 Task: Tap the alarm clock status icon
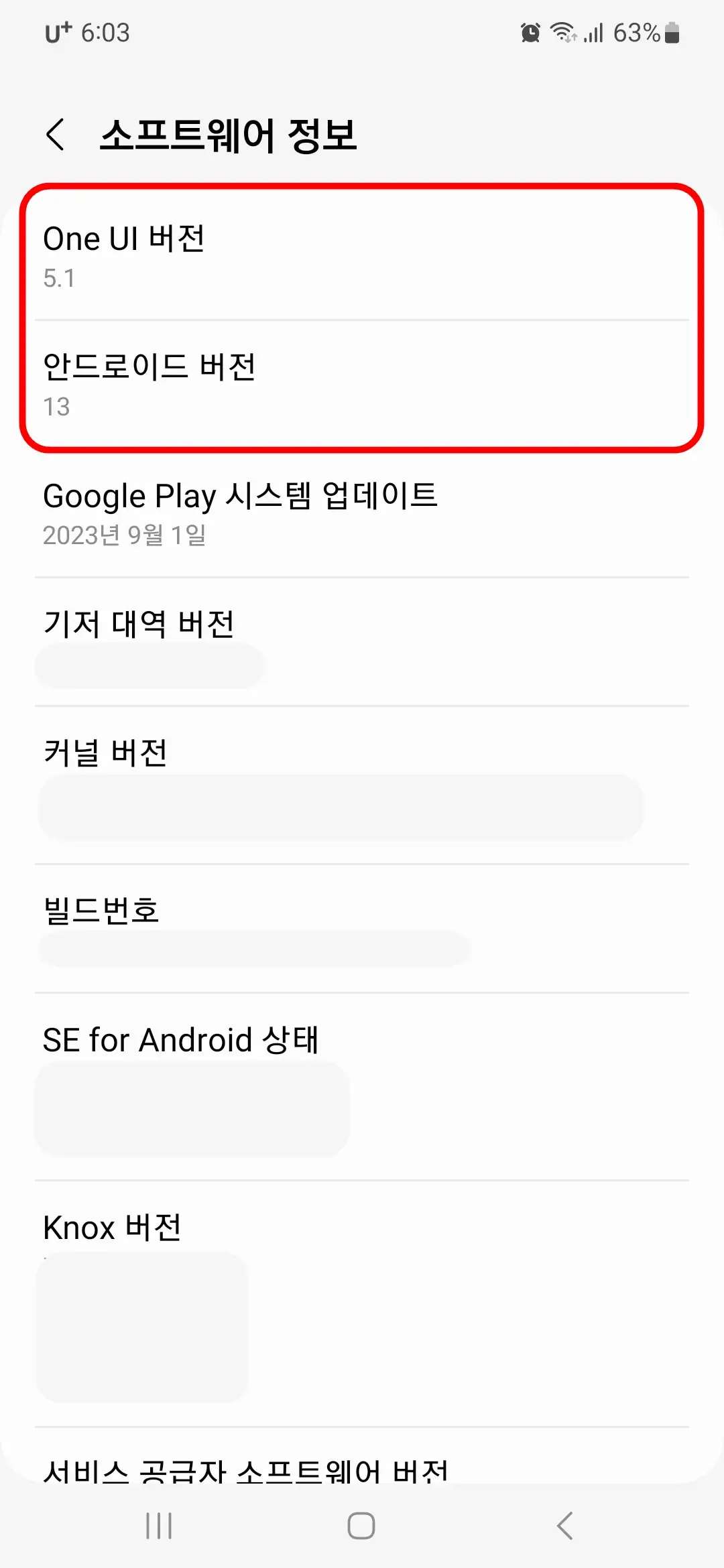point(529,32)
